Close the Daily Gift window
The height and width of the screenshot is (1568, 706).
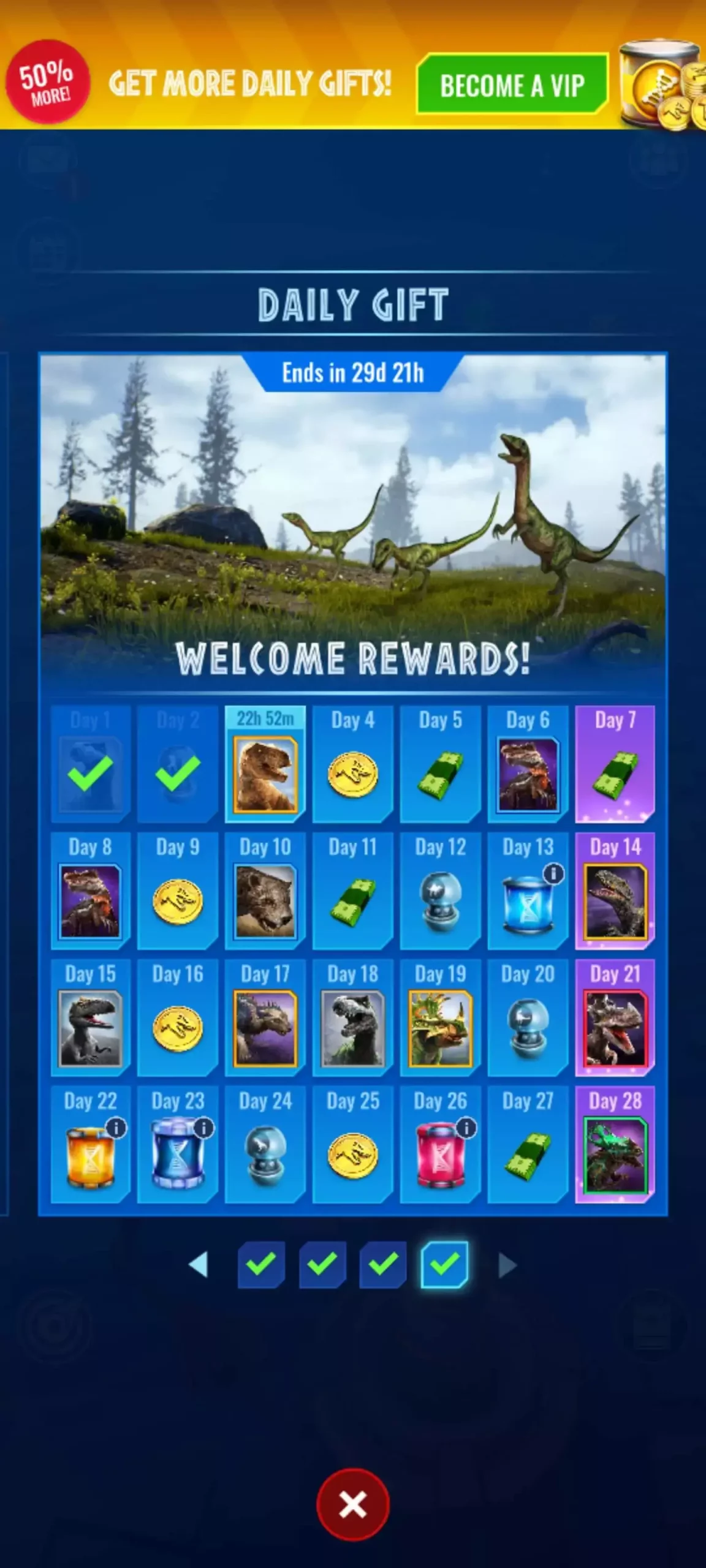click(x=352, y=1504)
